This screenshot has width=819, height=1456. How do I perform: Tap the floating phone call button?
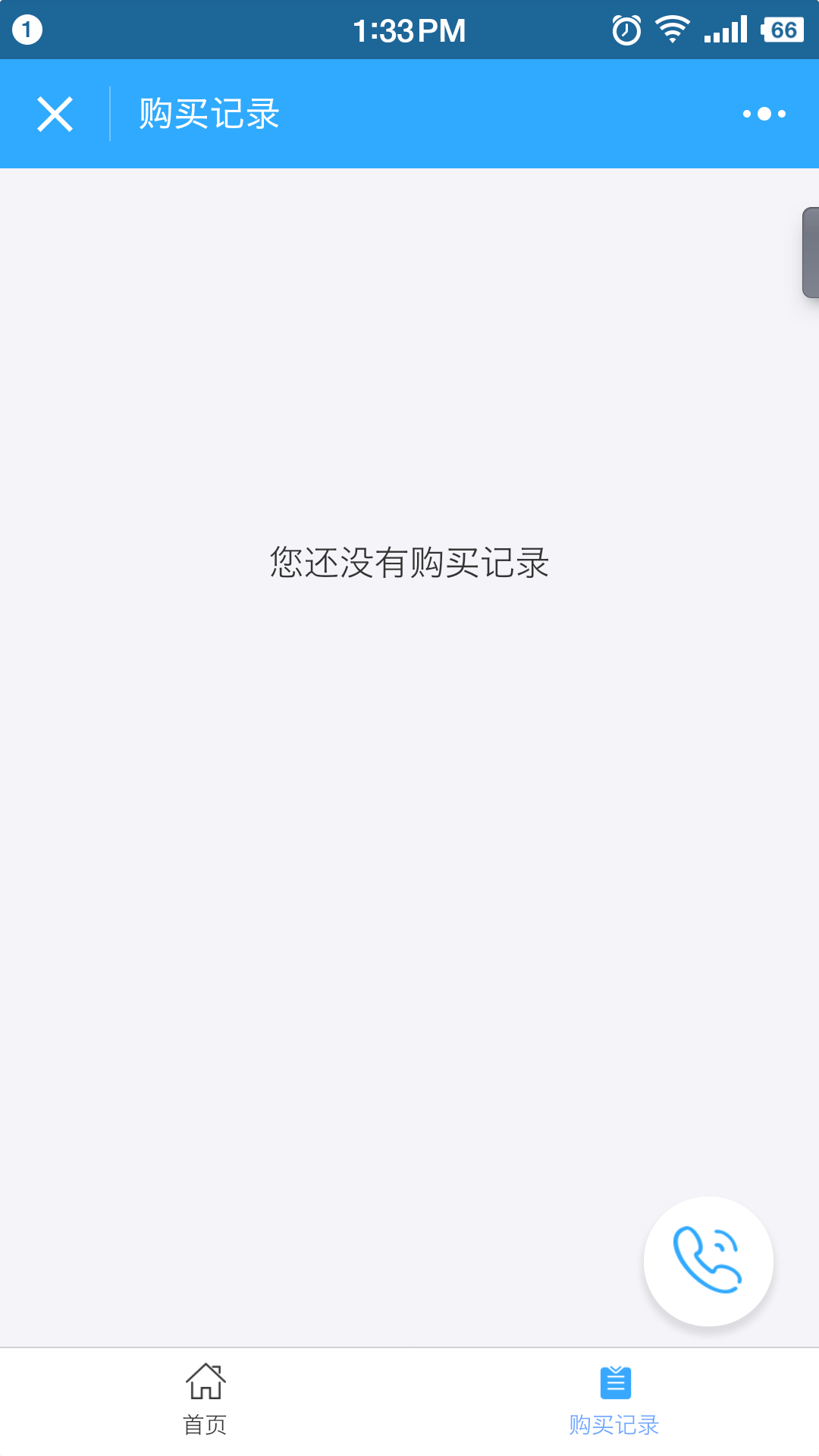pos(708,1261)
